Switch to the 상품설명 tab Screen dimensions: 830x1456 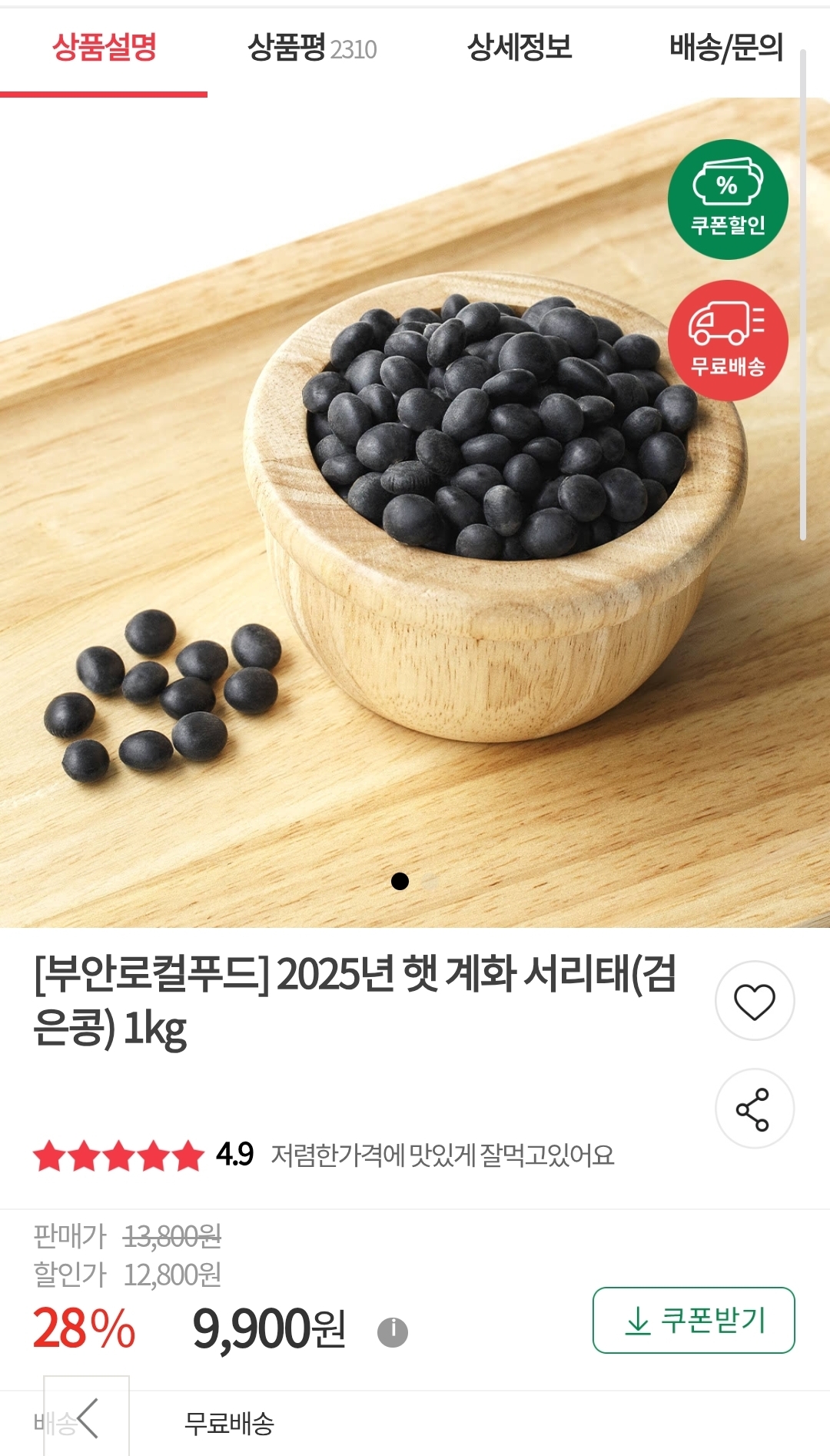104,48
